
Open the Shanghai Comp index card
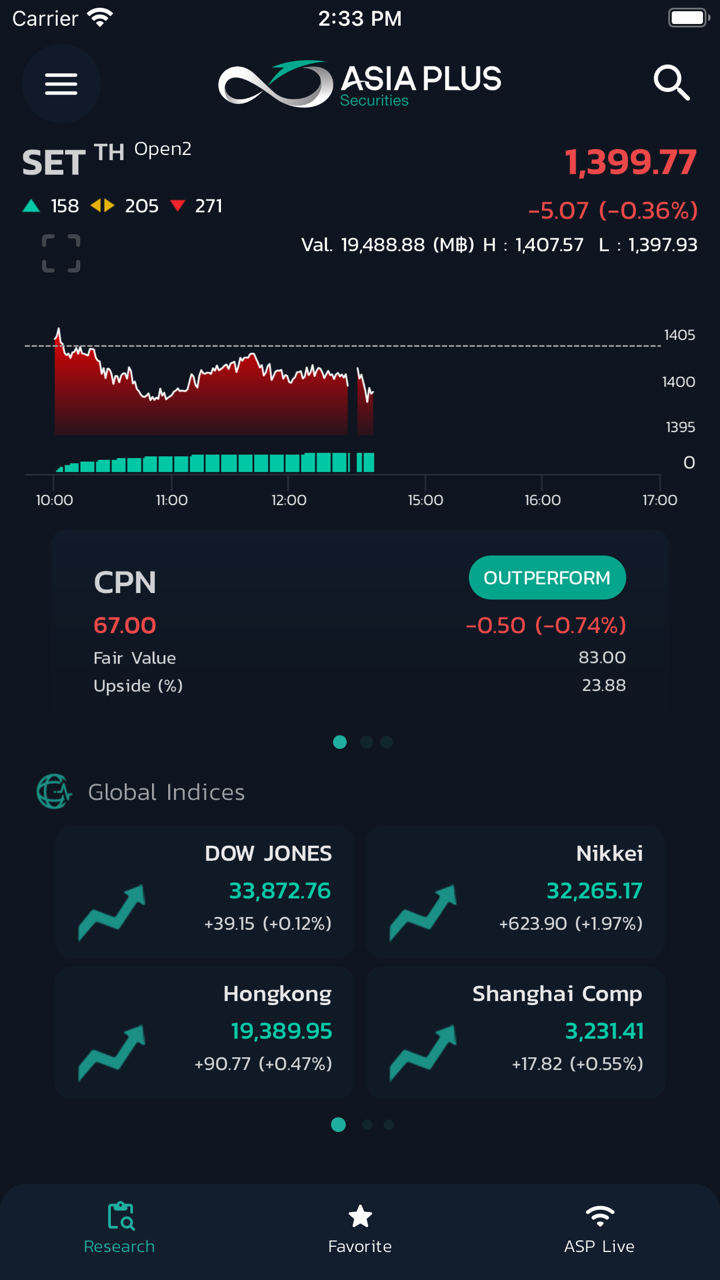pyautogui.click(x=515, y=1031)
